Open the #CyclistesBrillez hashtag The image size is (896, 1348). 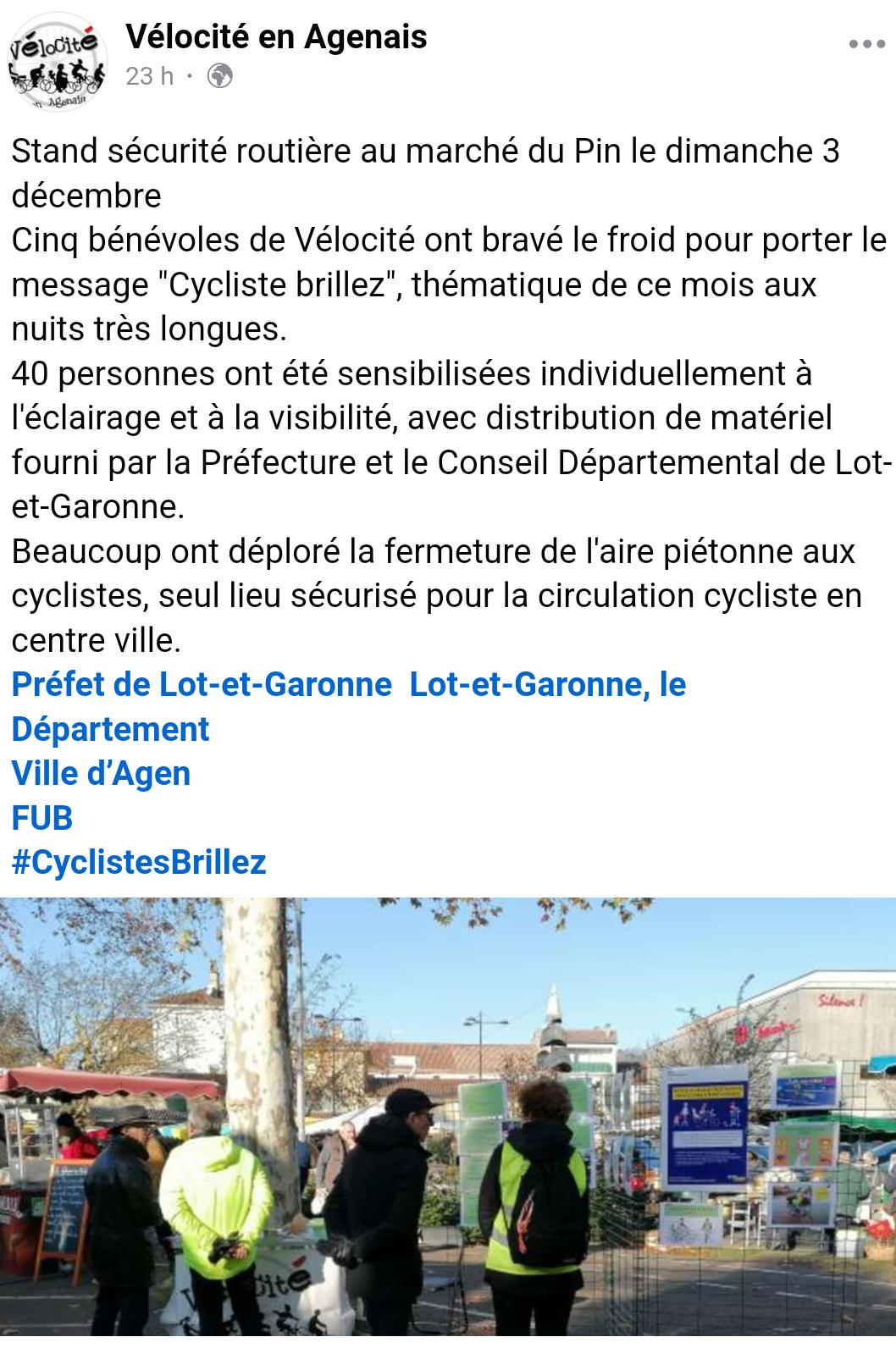pyautogui.click(x=139, y=863)
